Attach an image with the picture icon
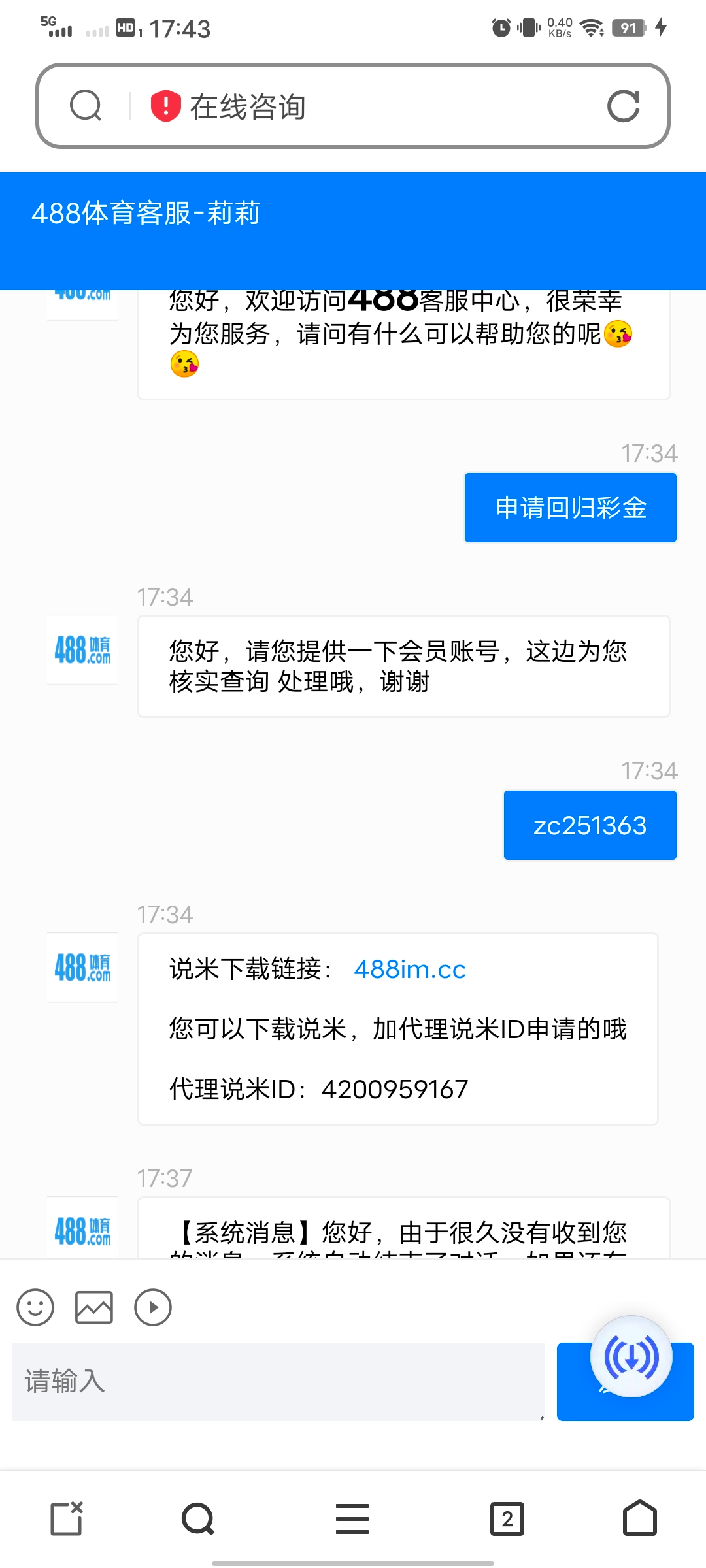Viewport: 706px width, 1568px height. [94, 1307]
